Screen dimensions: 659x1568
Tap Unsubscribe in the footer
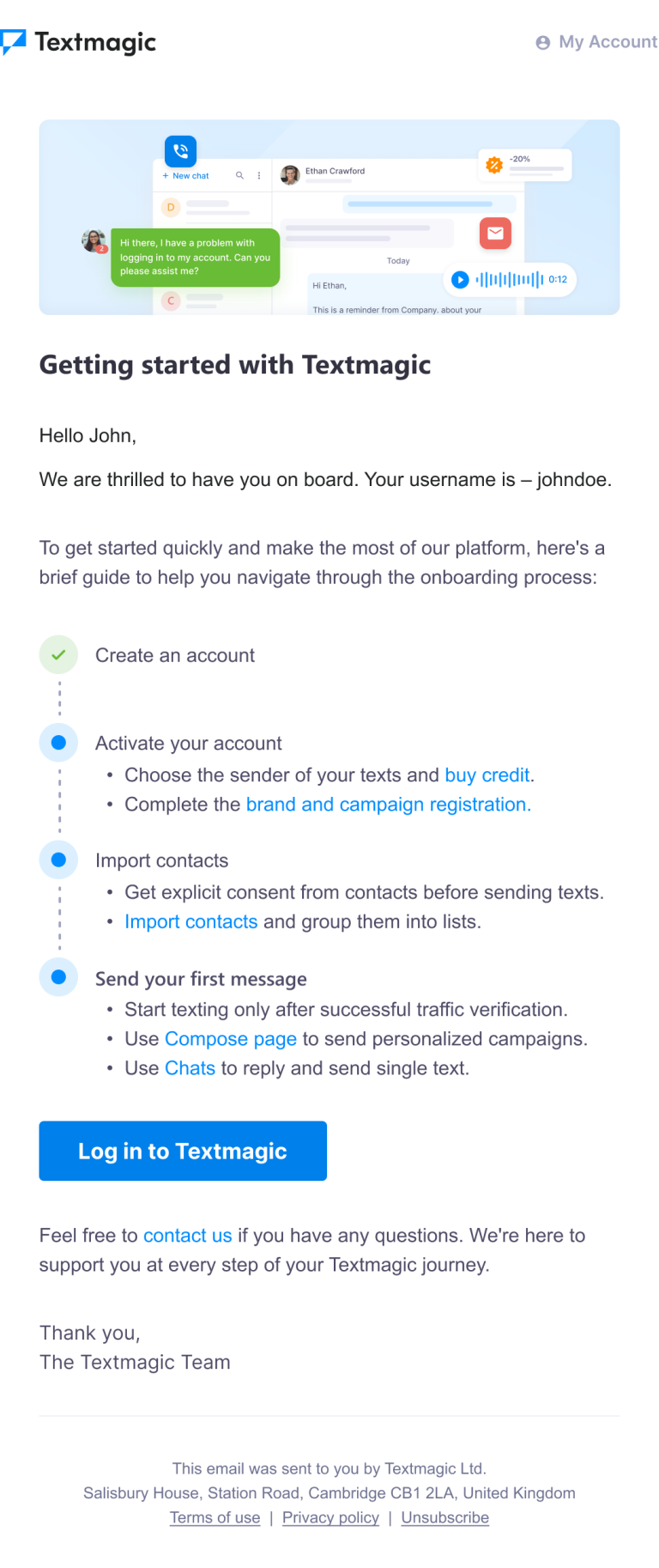(444, 1517)
